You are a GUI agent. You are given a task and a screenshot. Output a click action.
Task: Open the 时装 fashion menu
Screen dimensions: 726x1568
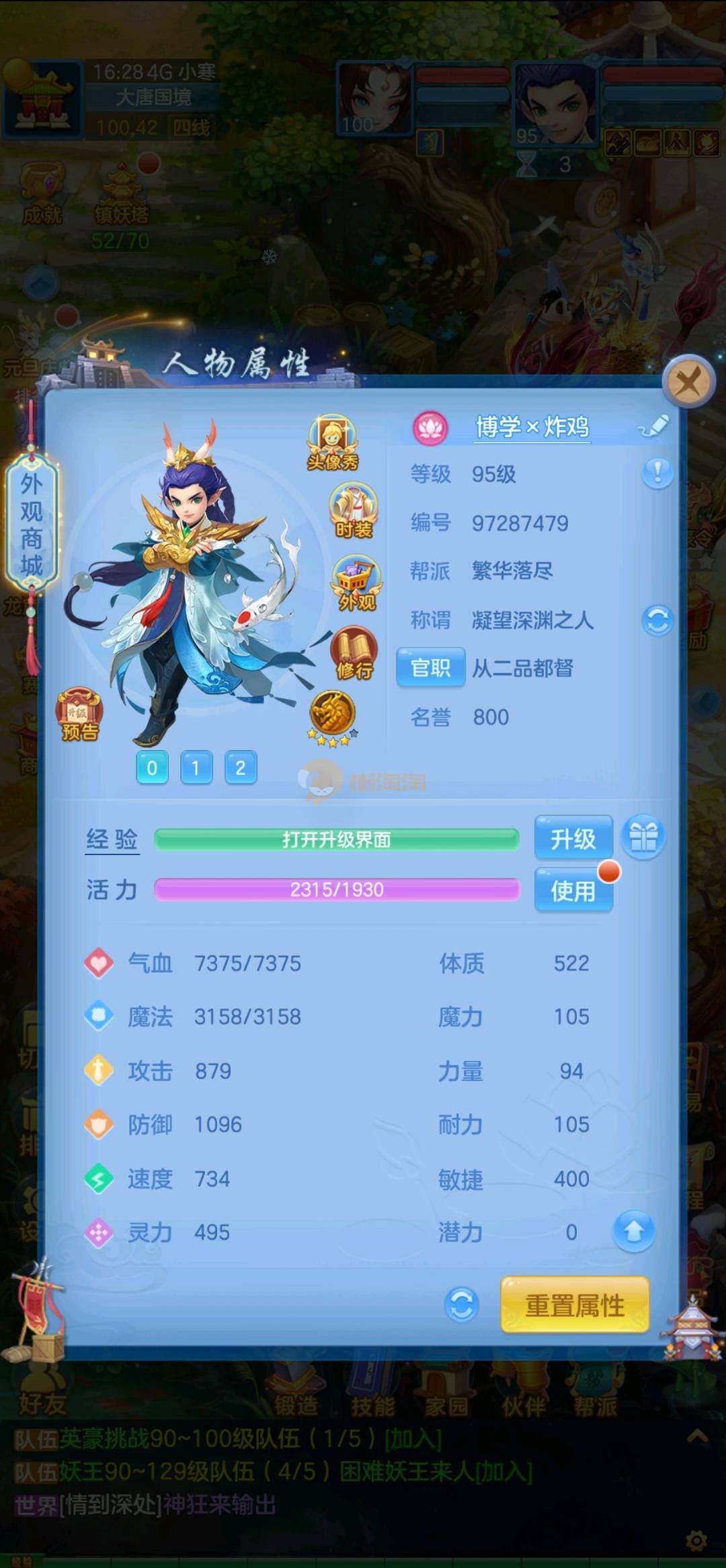pyautogui.click(x=354, y=511)
